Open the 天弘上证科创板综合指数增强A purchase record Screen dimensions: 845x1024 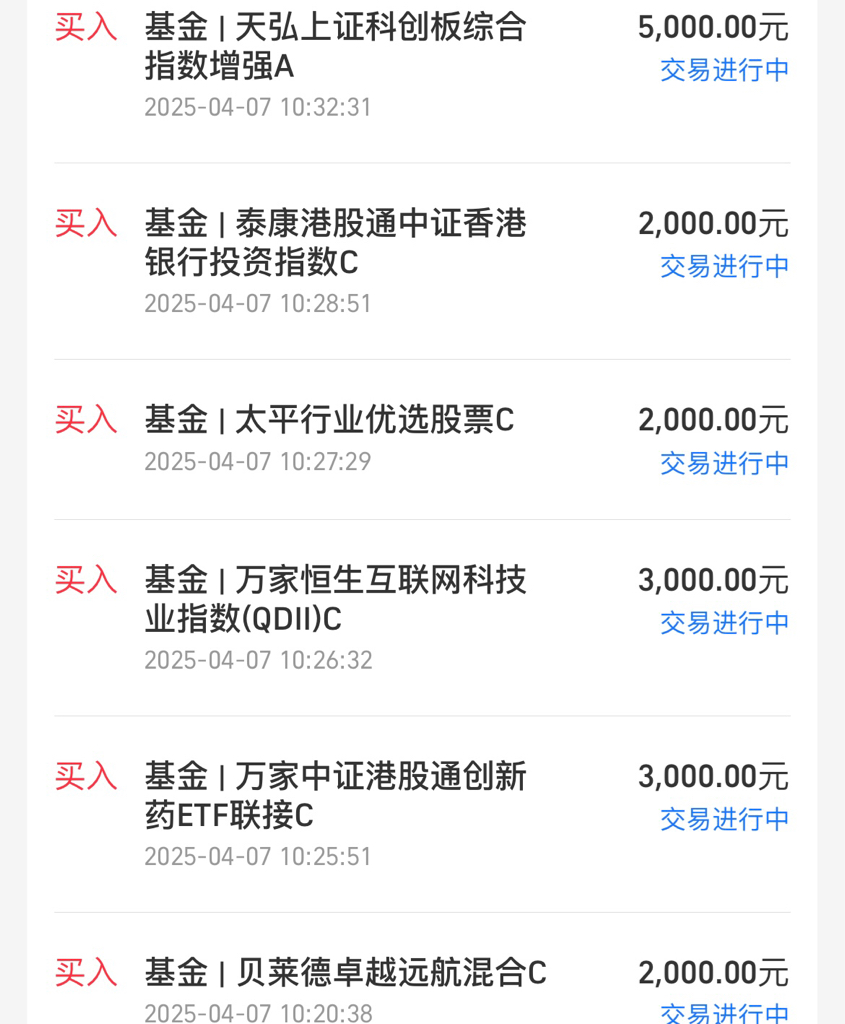click(x=336, y=47)
